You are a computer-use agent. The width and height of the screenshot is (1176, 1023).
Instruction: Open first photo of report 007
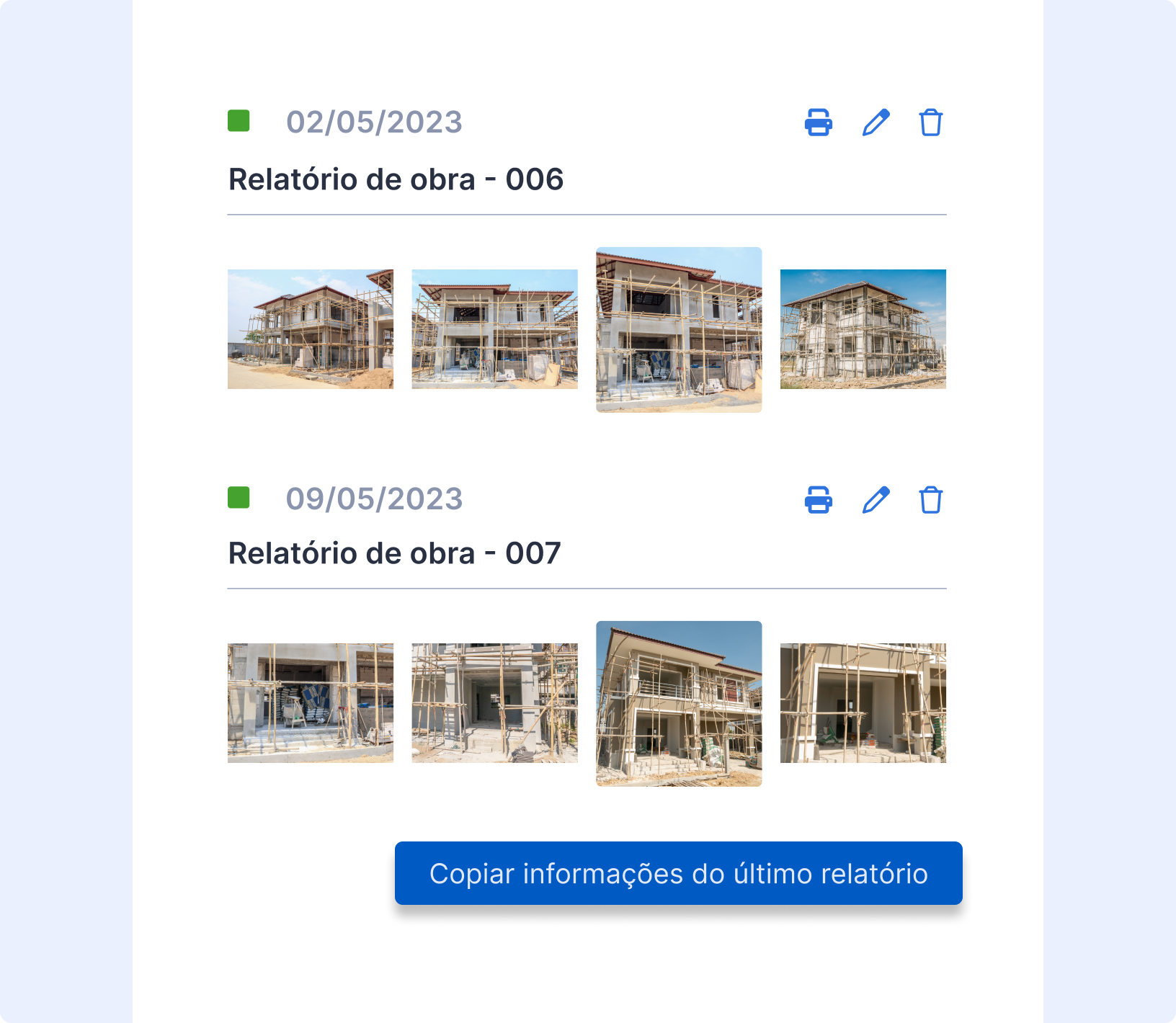(x=311, y=703)
